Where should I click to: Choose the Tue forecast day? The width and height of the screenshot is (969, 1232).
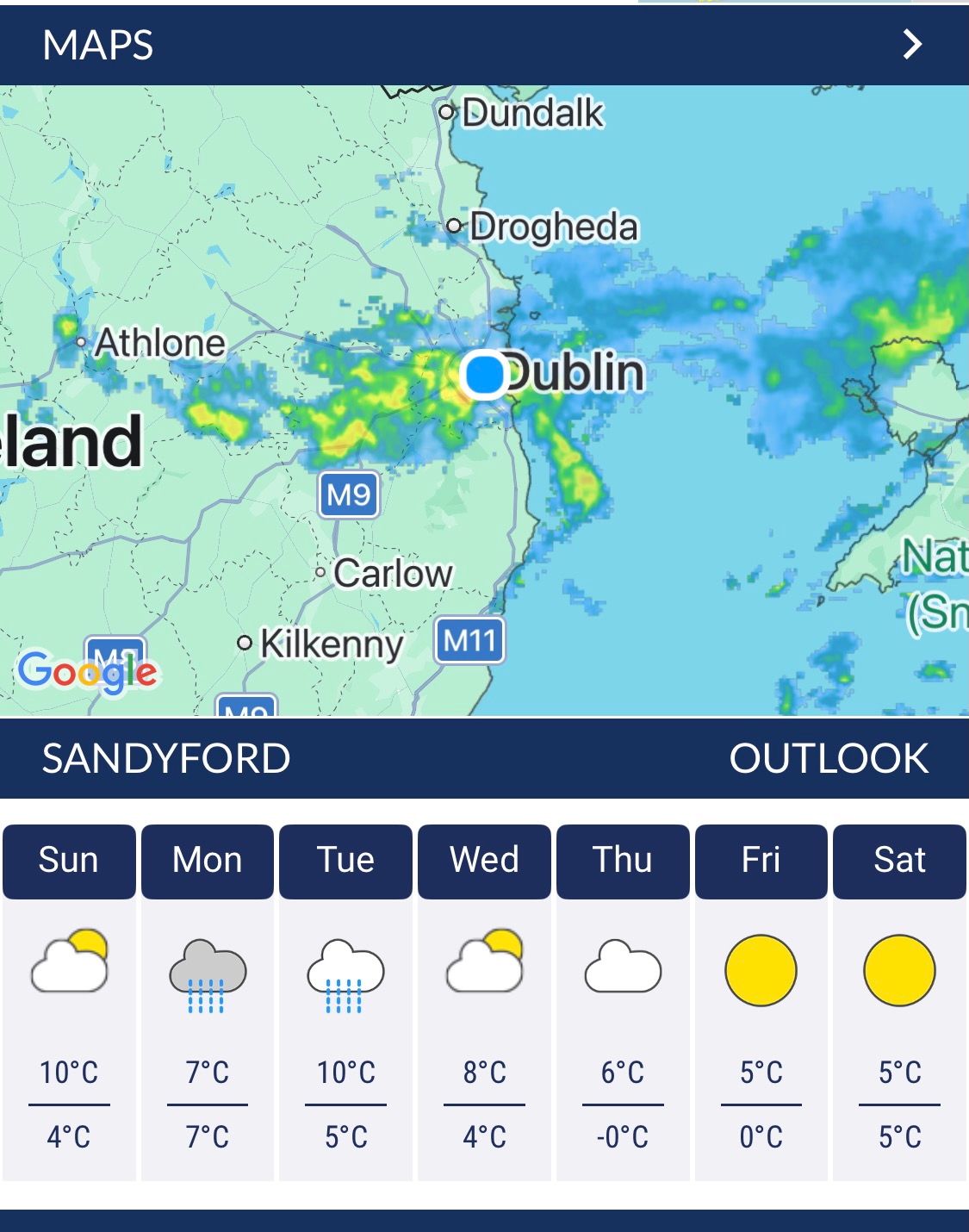coord(345,861)
